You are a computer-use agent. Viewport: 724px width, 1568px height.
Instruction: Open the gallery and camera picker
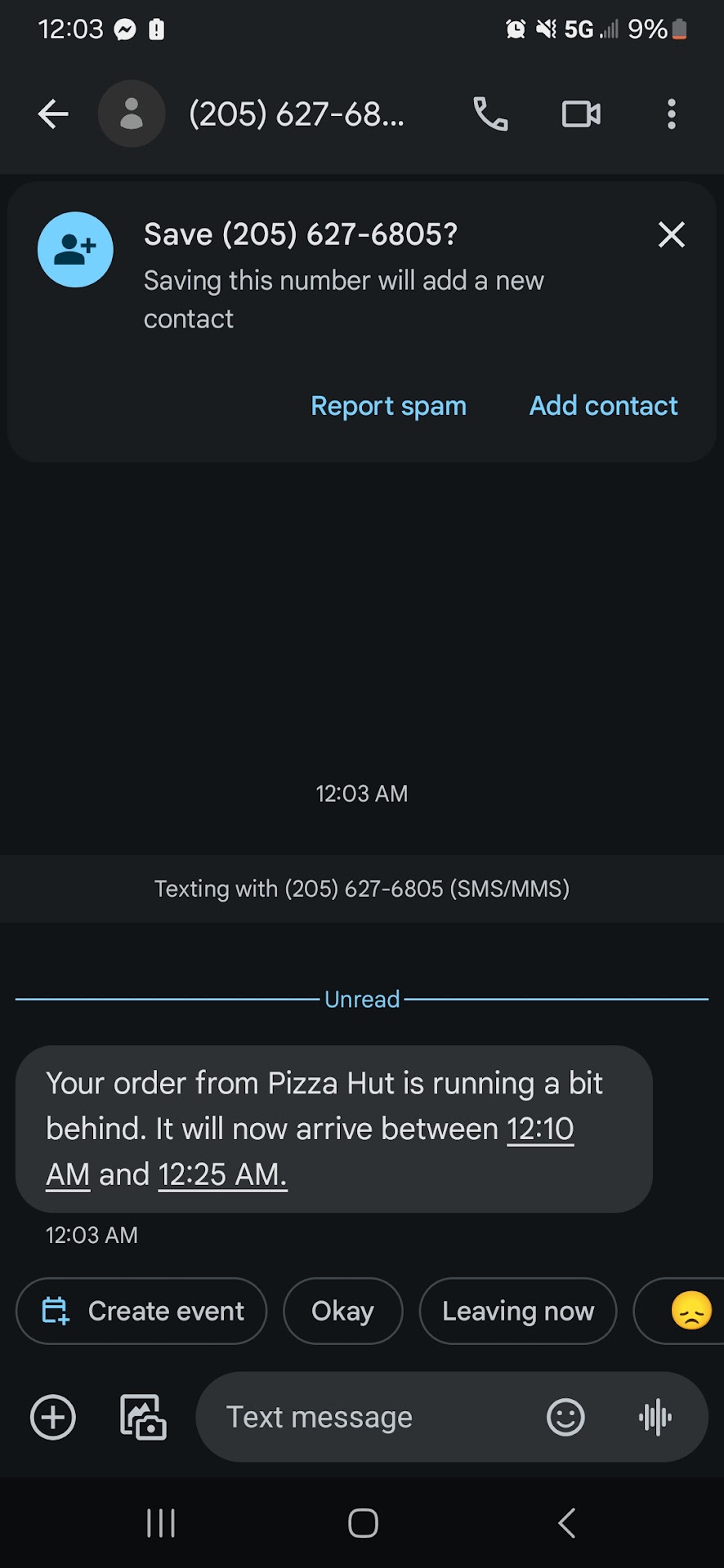tap(143, 1417)
